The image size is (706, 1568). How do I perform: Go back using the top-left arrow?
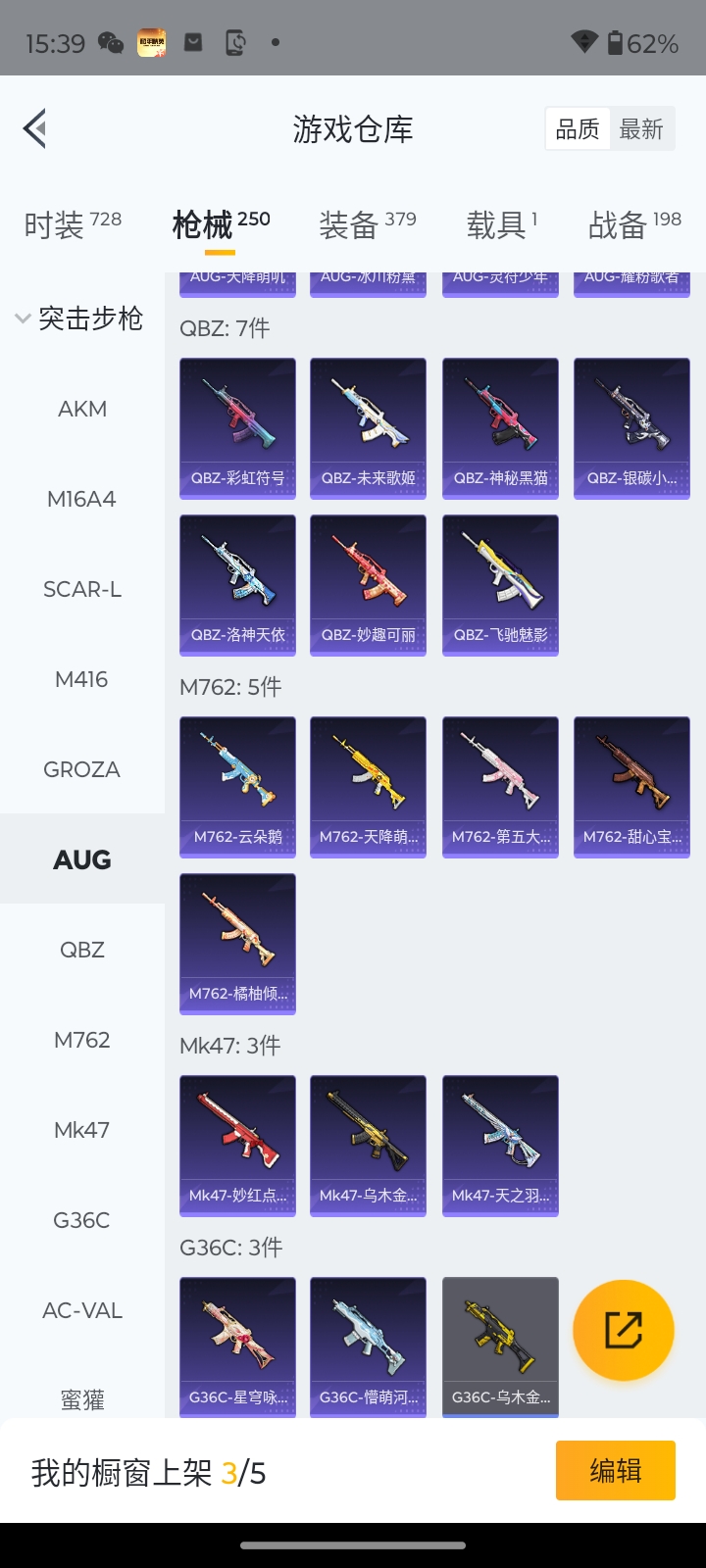pyautogui.click(x=35, y=128)
